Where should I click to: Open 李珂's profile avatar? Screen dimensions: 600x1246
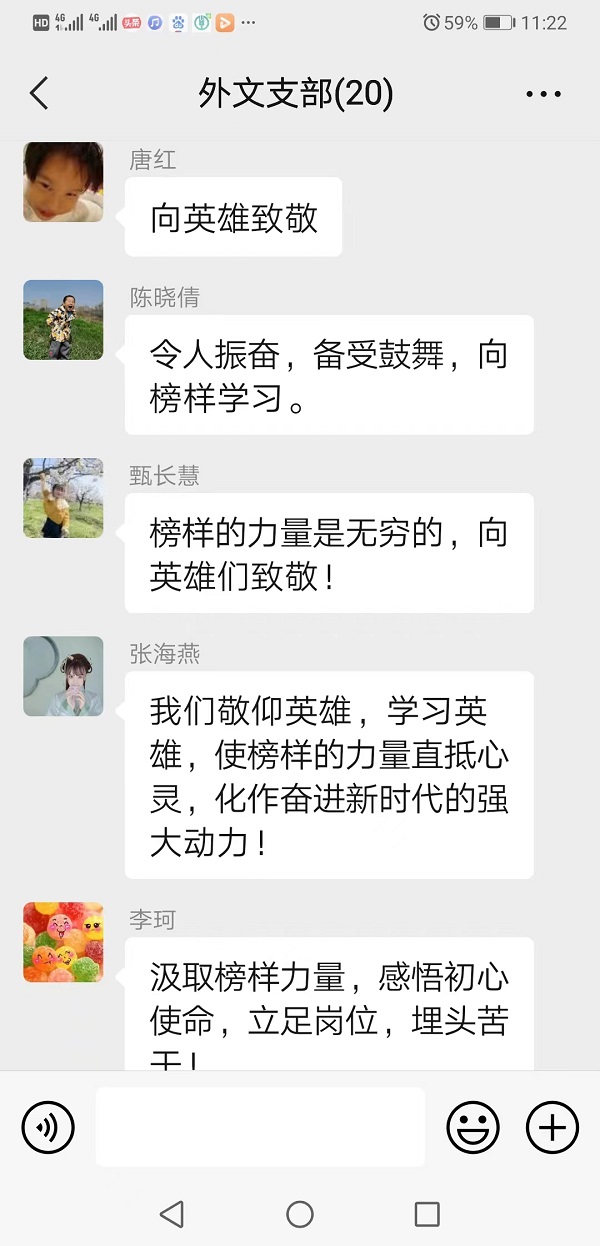[63, 942]
